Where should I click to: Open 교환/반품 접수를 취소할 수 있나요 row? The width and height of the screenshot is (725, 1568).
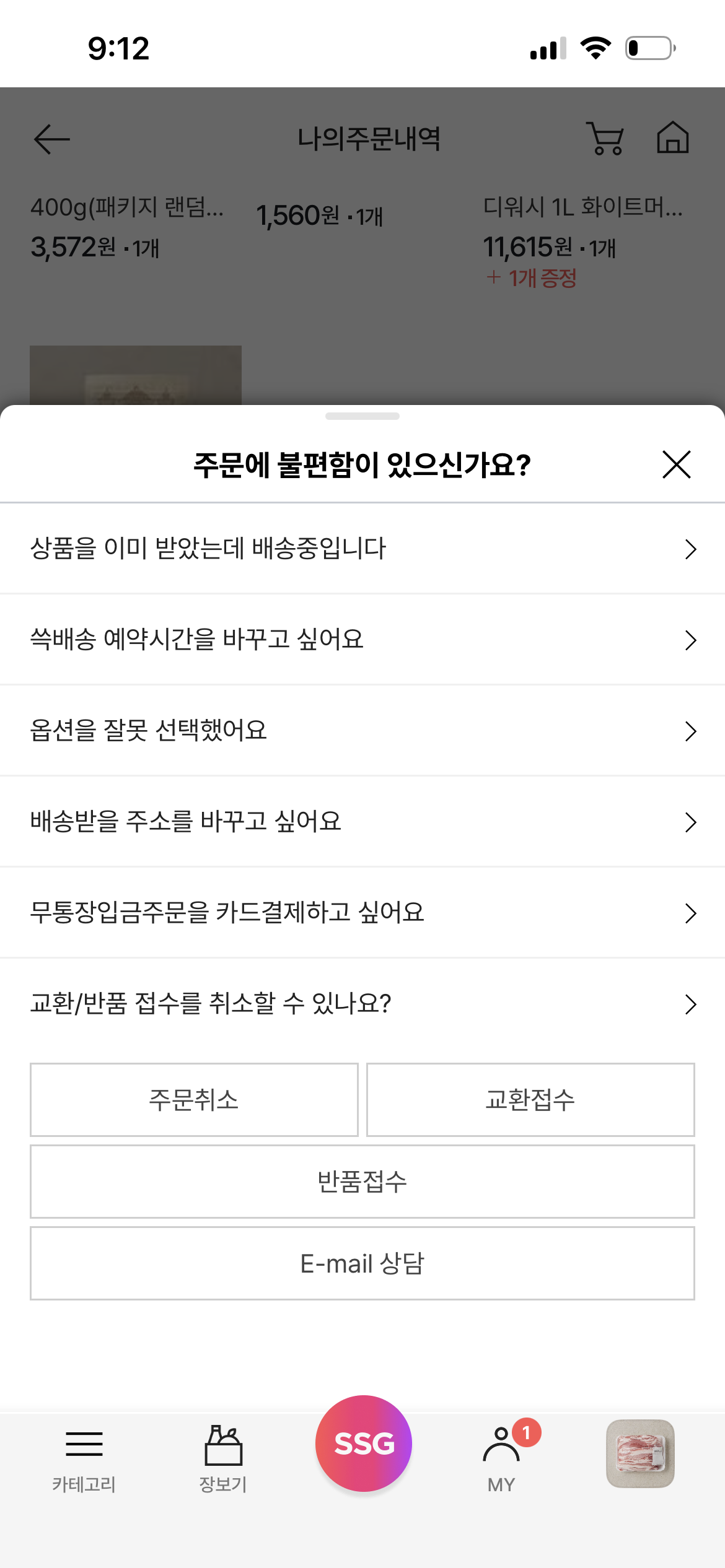click(x=362, y=1004)
